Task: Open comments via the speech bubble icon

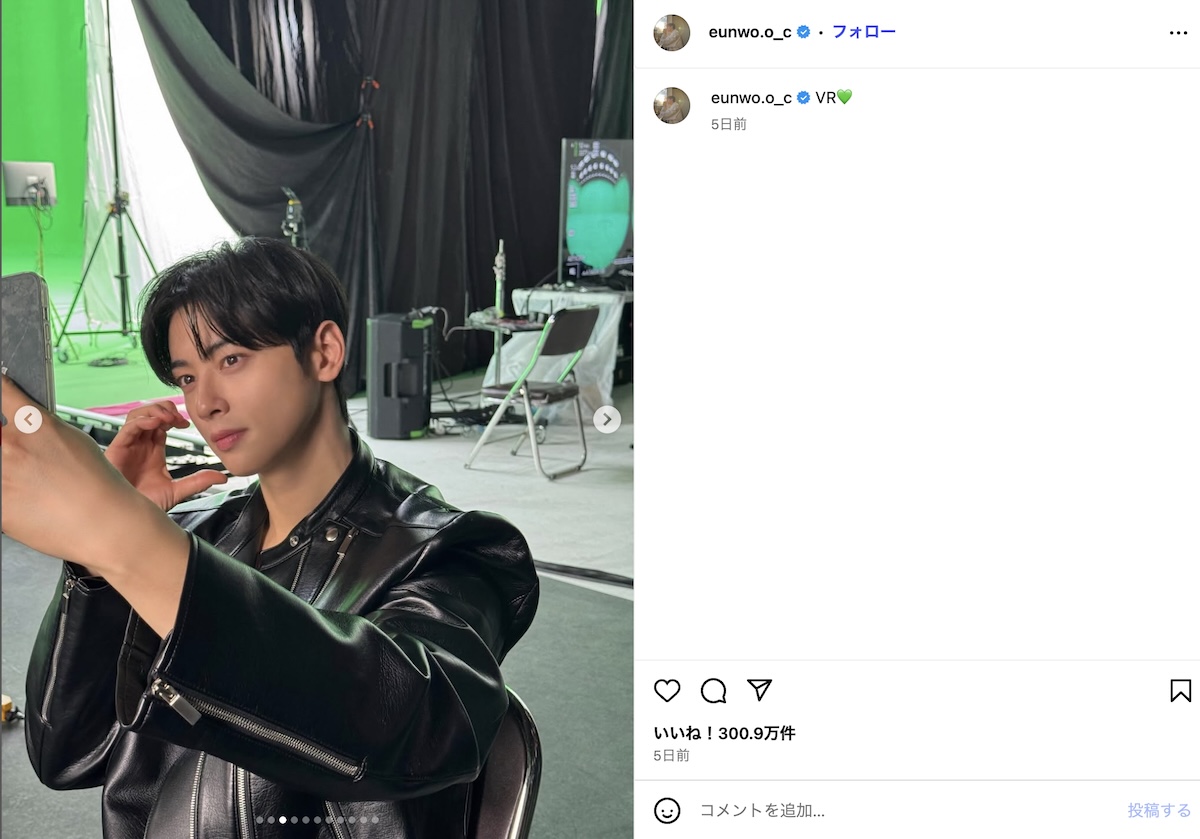Action: pyautogui.click(x=713, y=690)
